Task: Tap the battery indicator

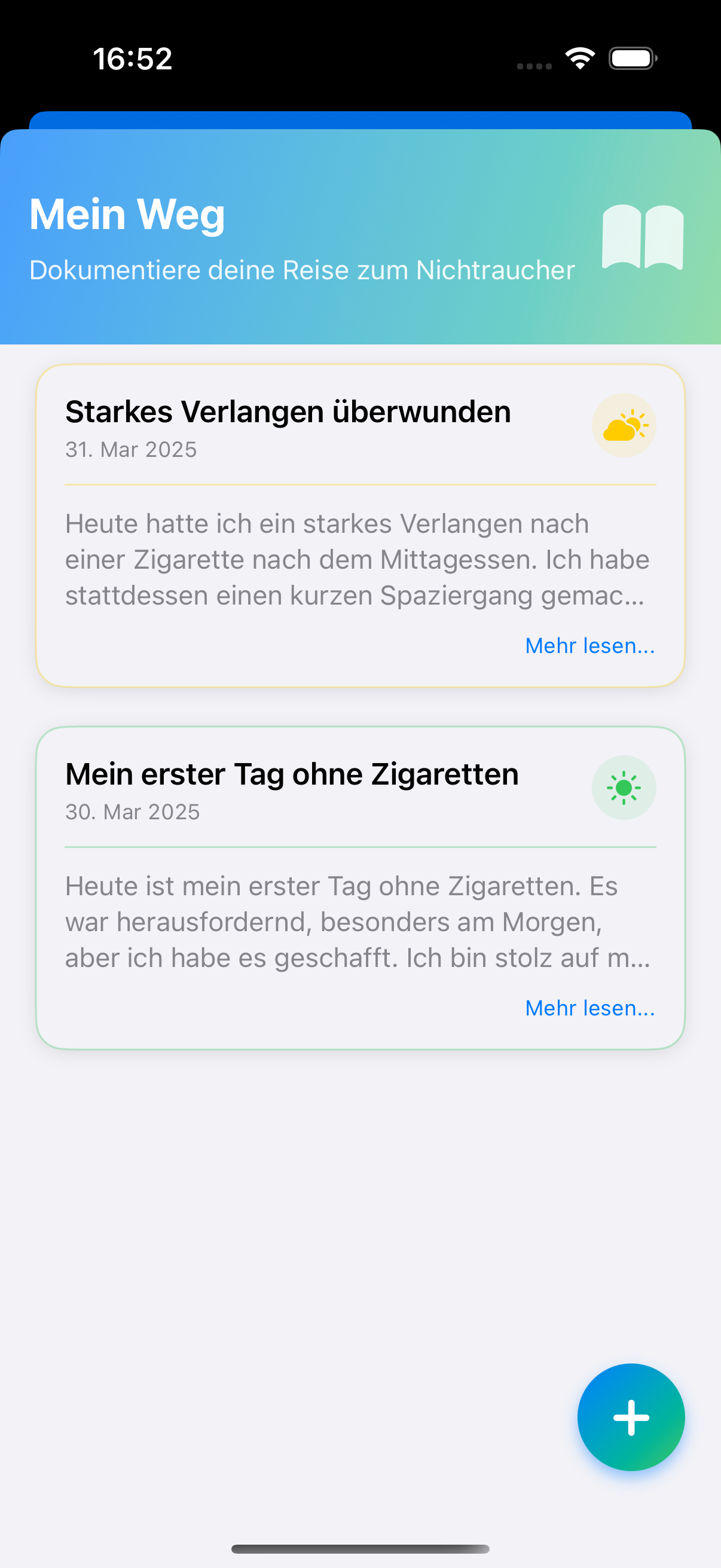Action: click(630, 58)
